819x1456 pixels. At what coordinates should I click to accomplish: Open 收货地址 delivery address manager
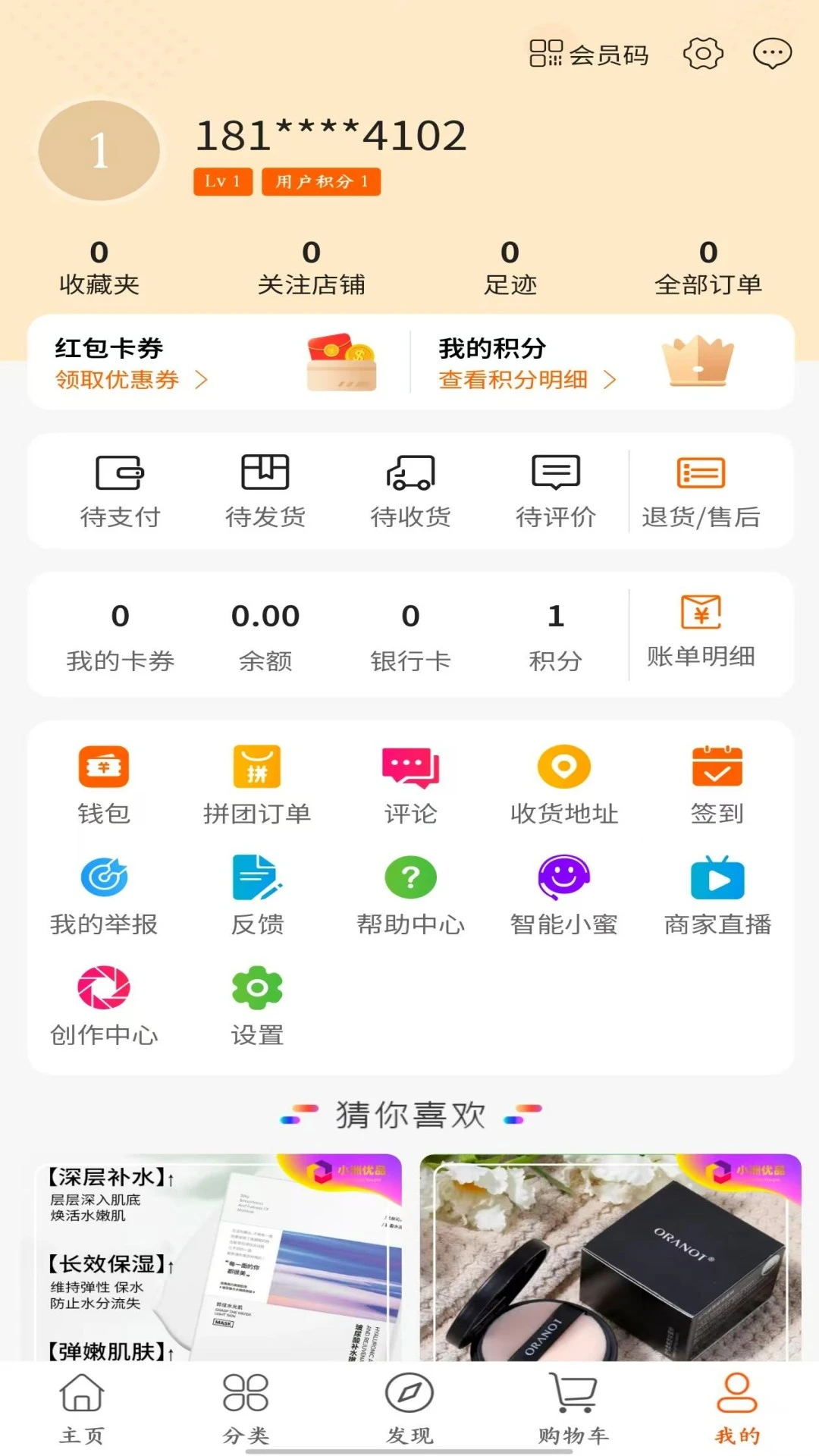point(563,781)
